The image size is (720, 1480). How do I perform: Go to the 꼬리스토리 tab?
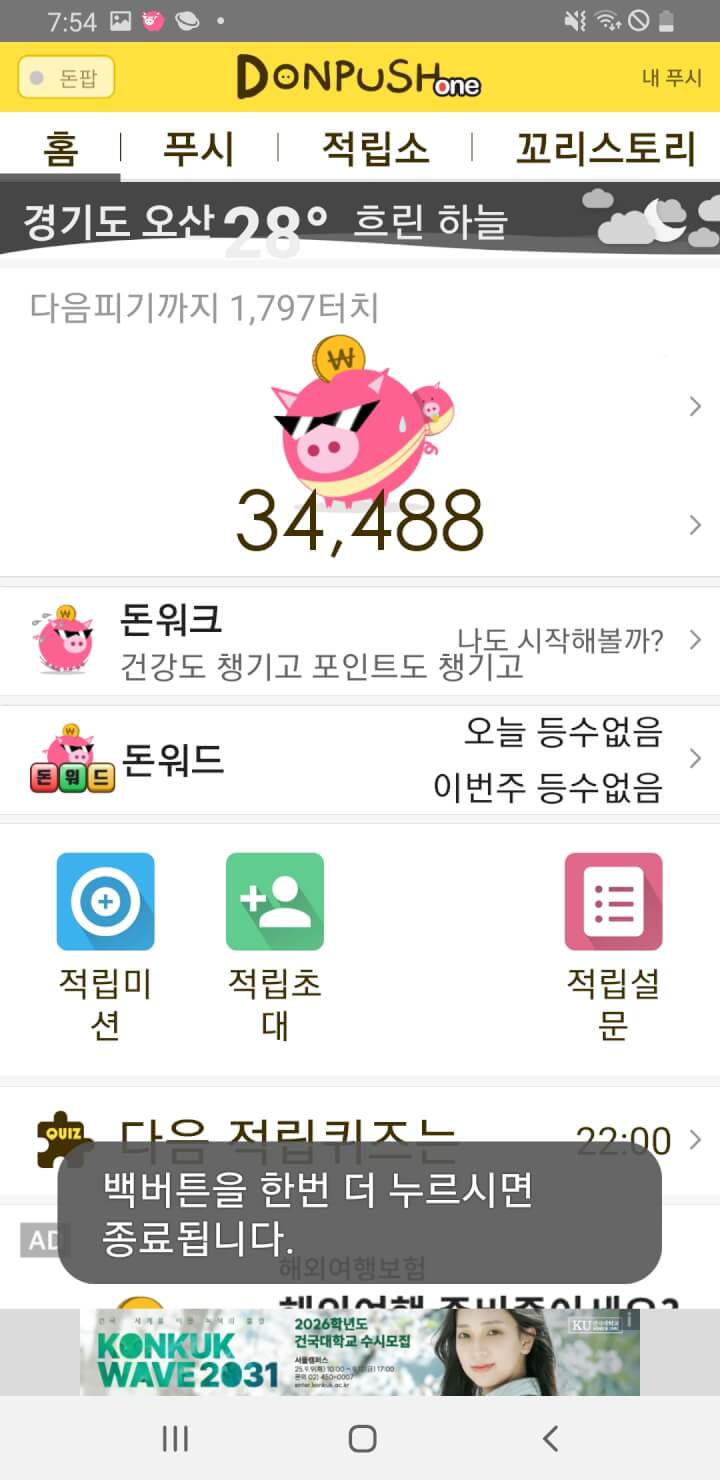(604, 149)
